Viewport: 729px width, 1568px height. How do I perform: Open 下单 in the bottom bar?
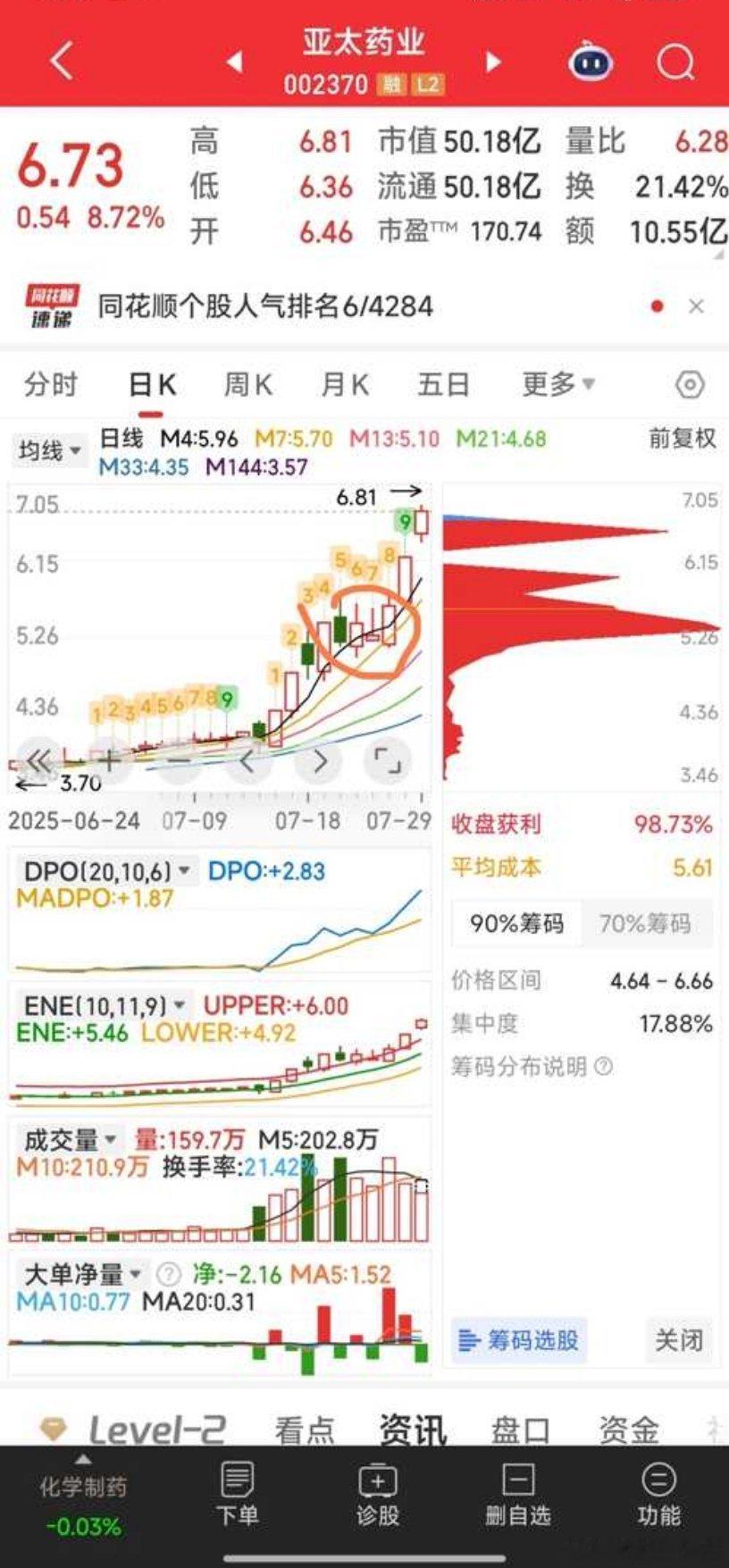click(x=237, y=1497)
